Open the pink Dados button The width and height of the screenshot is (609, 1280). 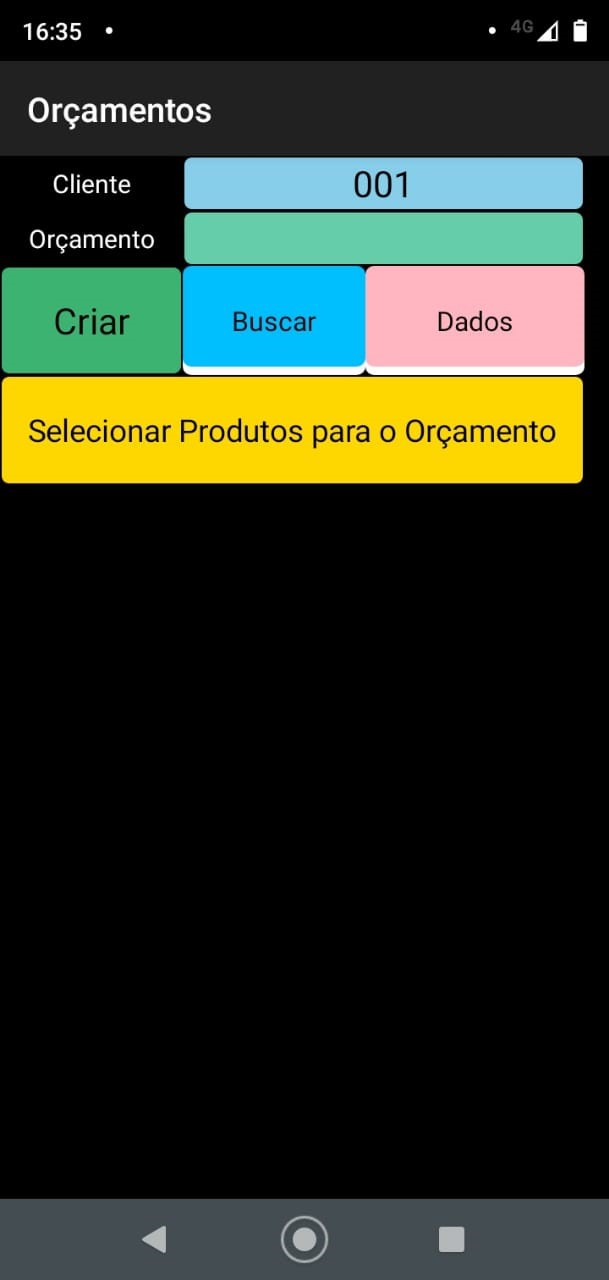click(x=475, y=318)
